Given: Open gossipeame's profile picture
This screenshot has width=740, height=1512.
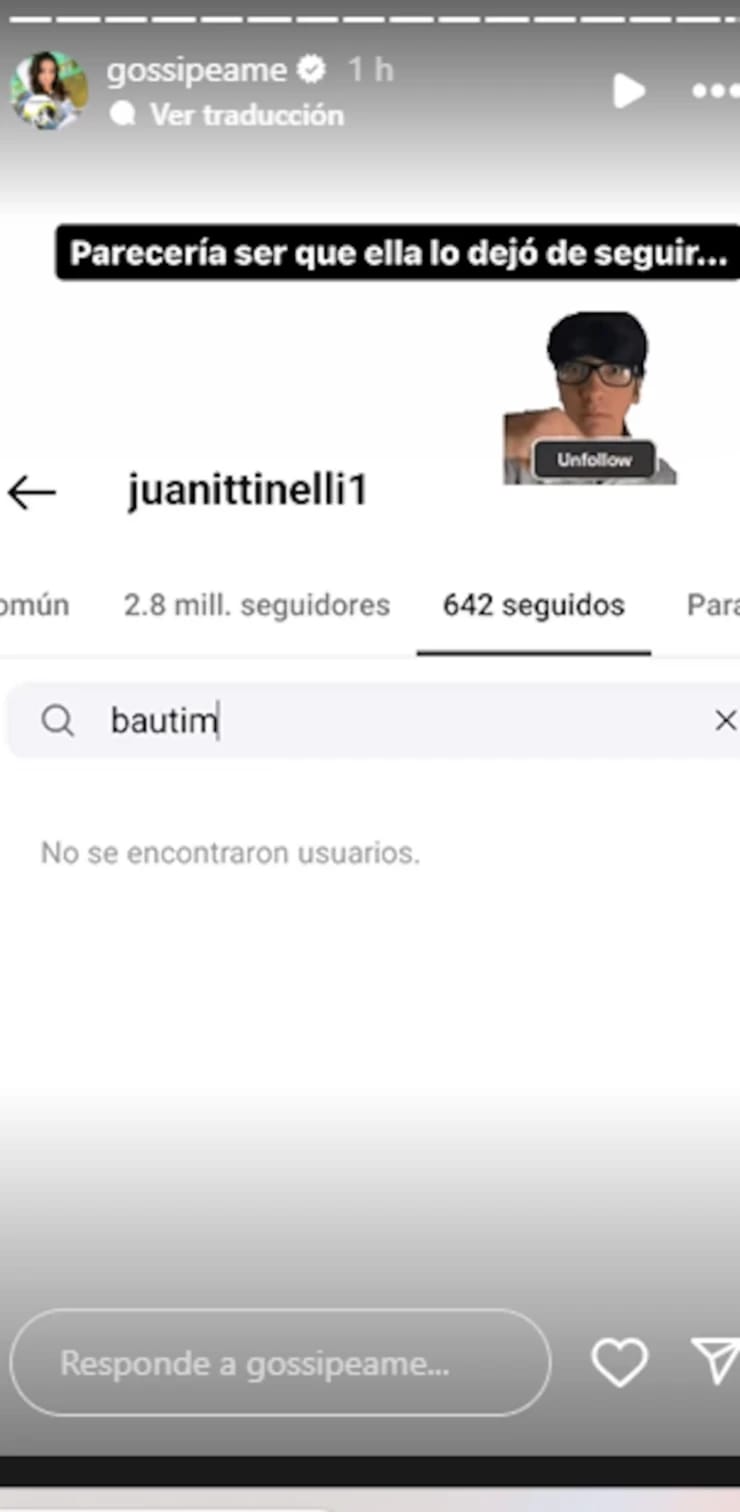Looking at the screenshot, I should point(48,91).
